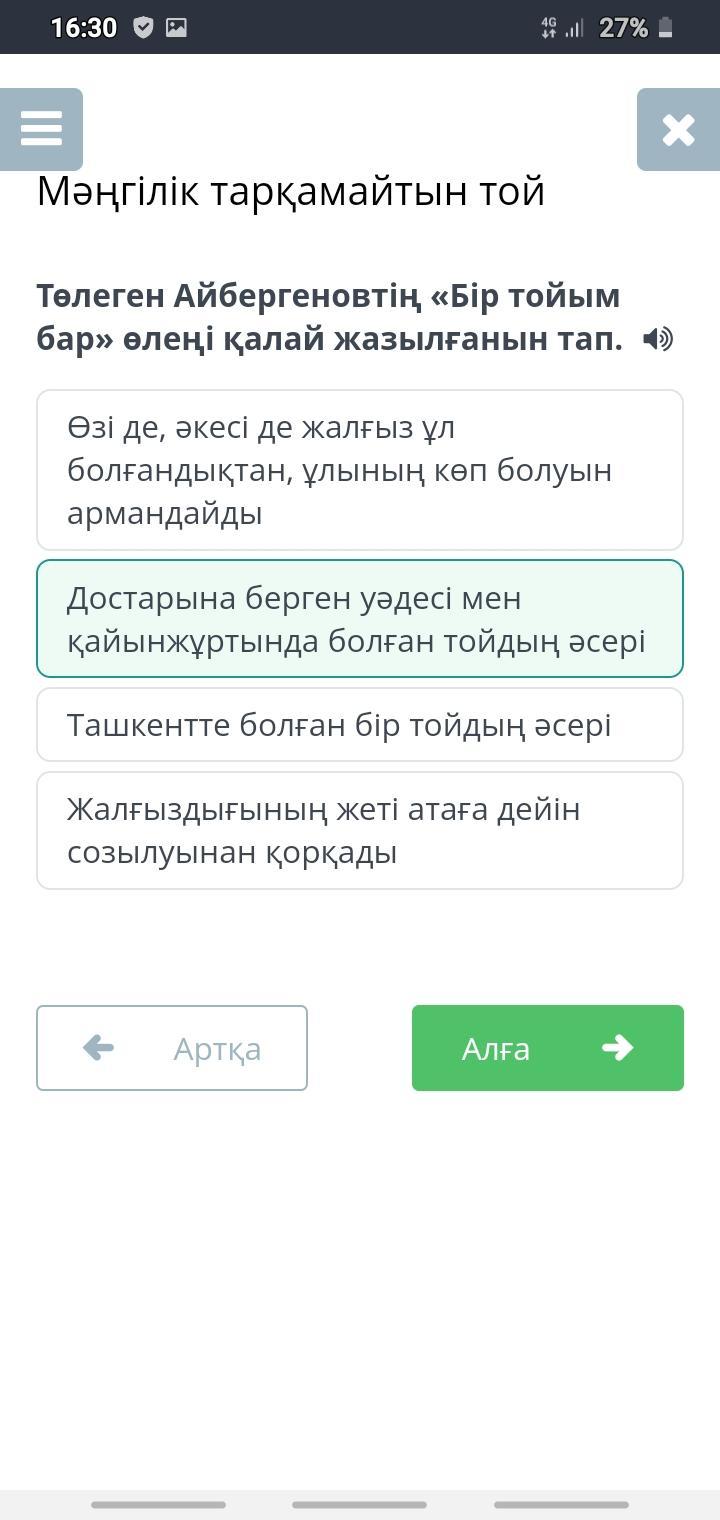Screen dimensions: 720x1520
Task: Open the hamburger menu
Action: [41, 129]
